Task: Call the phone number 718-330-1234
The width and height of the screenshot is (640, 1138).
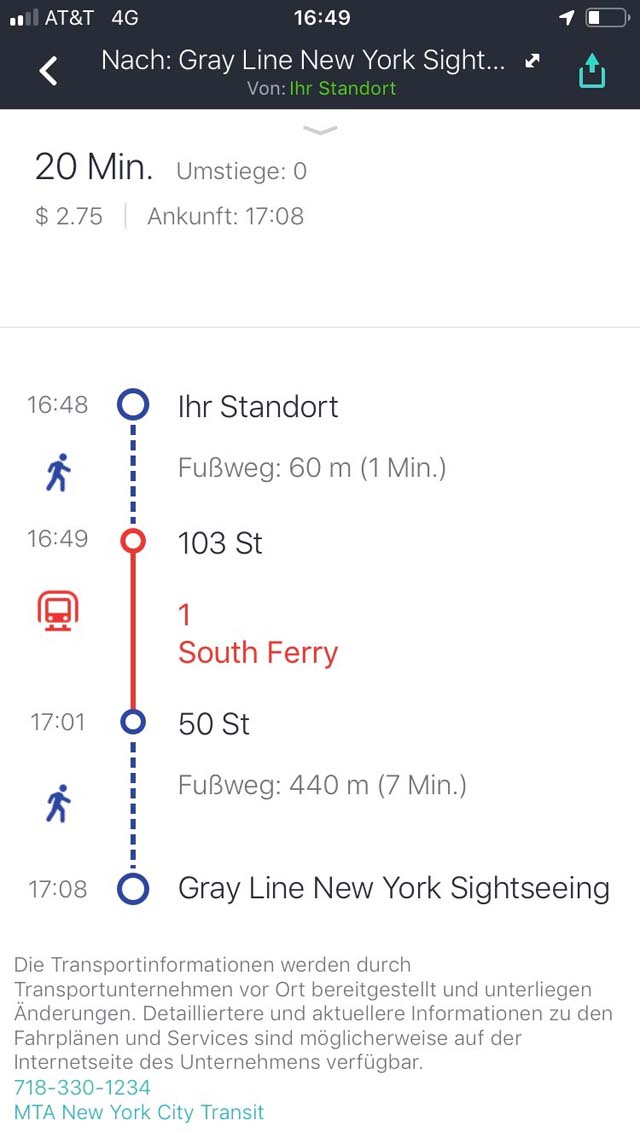Action: pos(82,1087)
